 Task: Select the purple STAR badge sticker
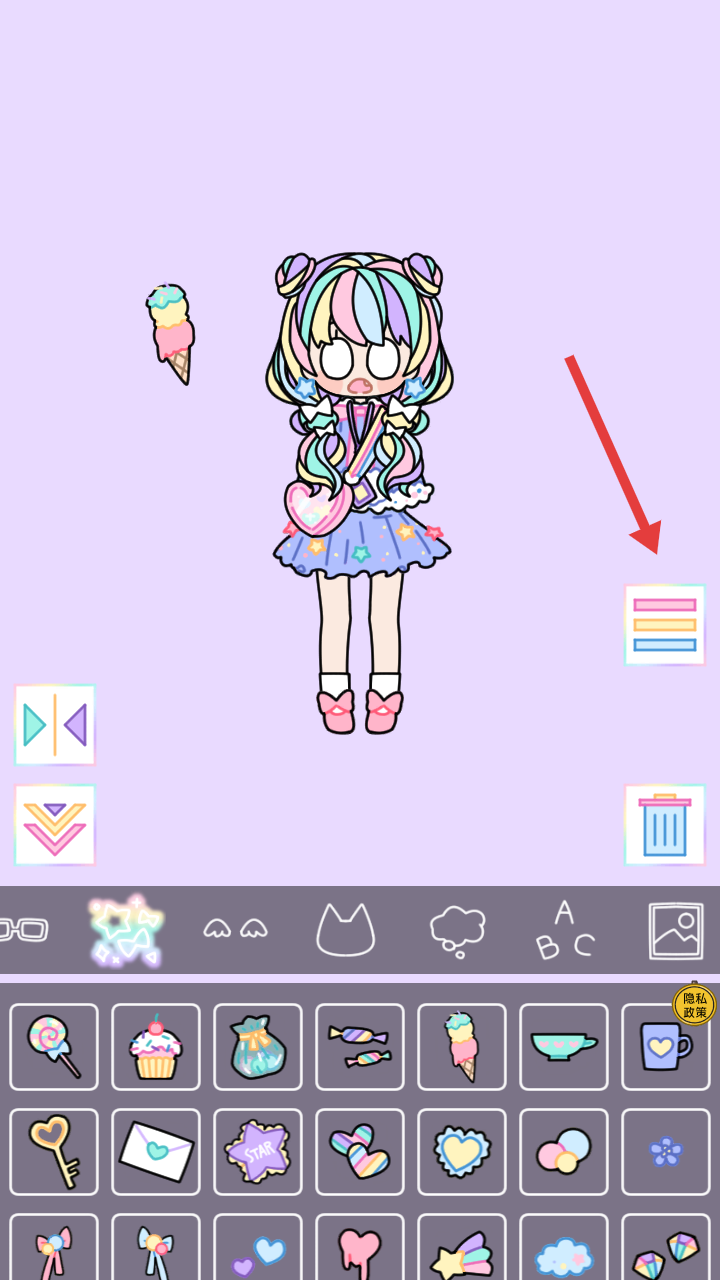(x=258, y=1151)
